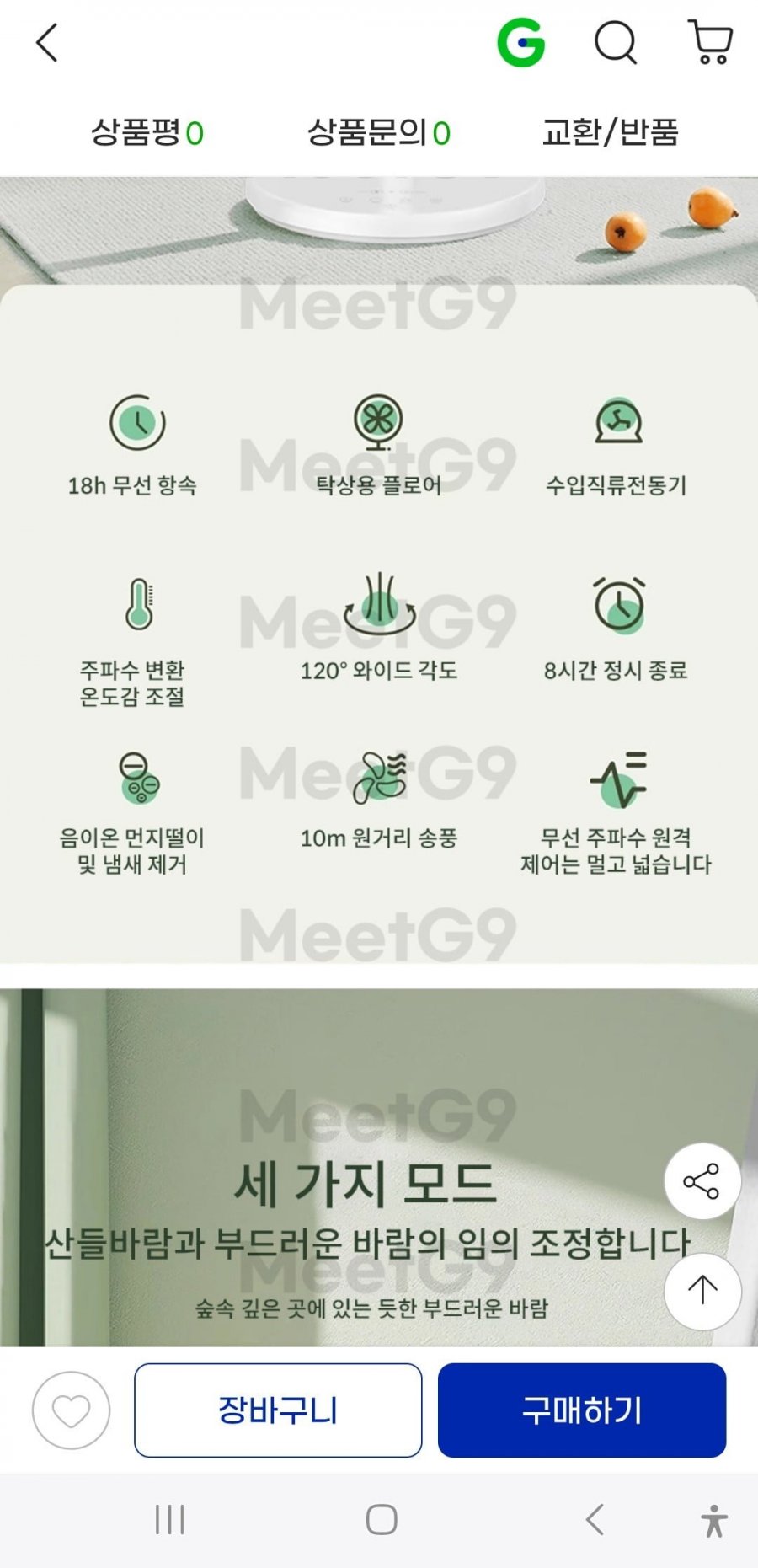The height and width of the screenshot is (1568, 758).
Task: Switch to the 교환/반품 tab
Action: [x=610, y=132]
